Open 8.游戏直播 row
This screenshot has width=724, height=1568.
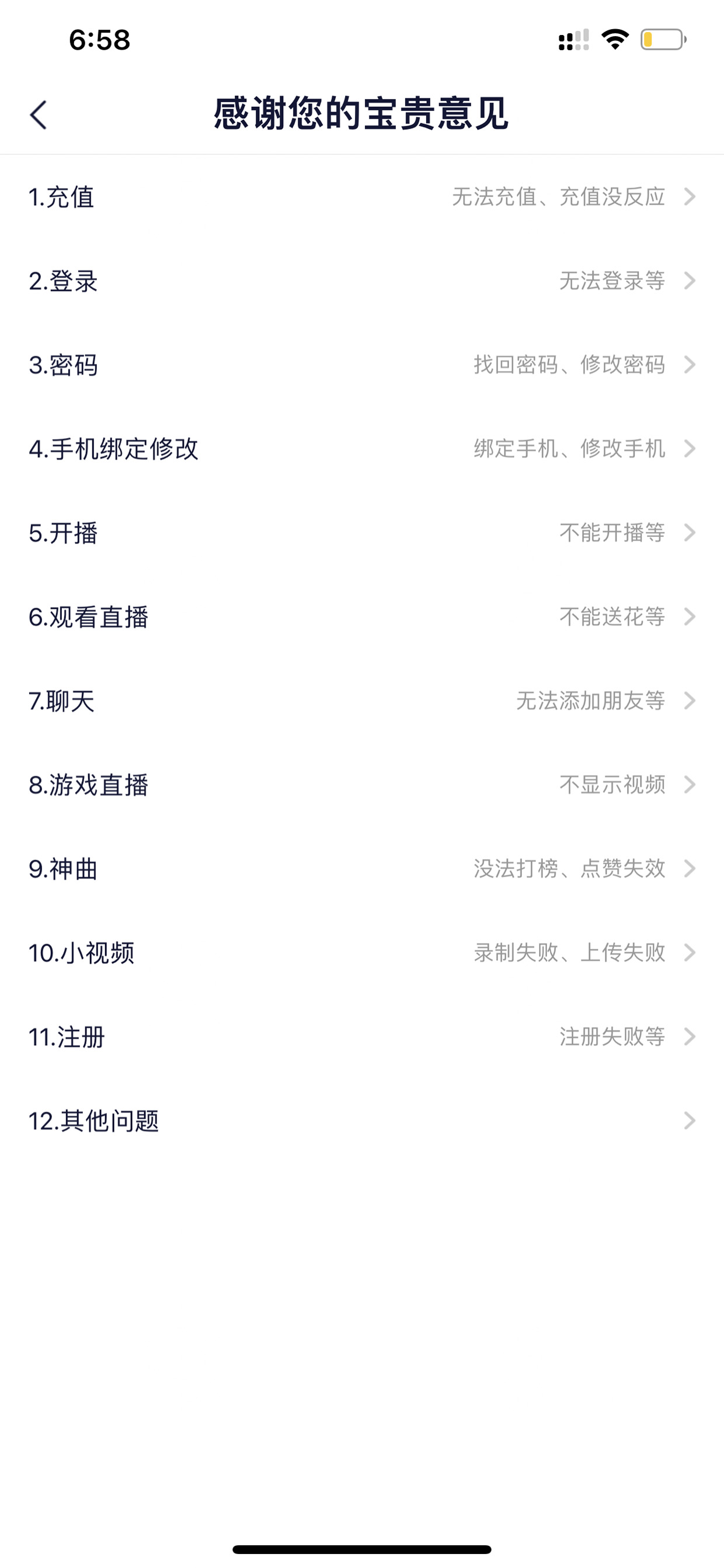(x=362, y=785)
